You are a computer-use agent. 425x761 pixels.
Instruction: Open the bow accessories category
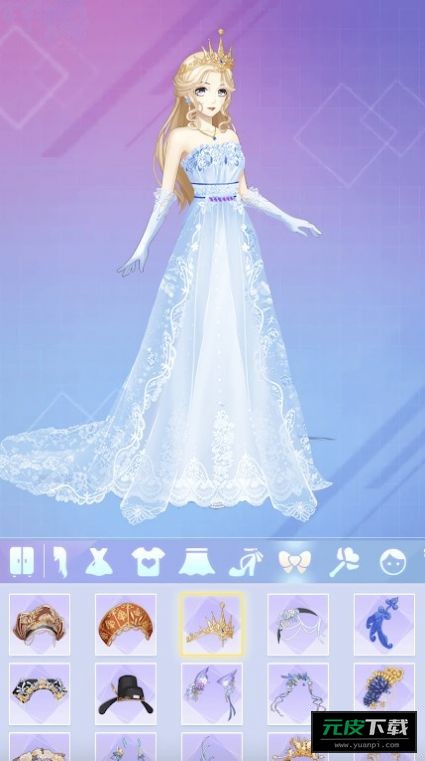(x=294, y=562)
